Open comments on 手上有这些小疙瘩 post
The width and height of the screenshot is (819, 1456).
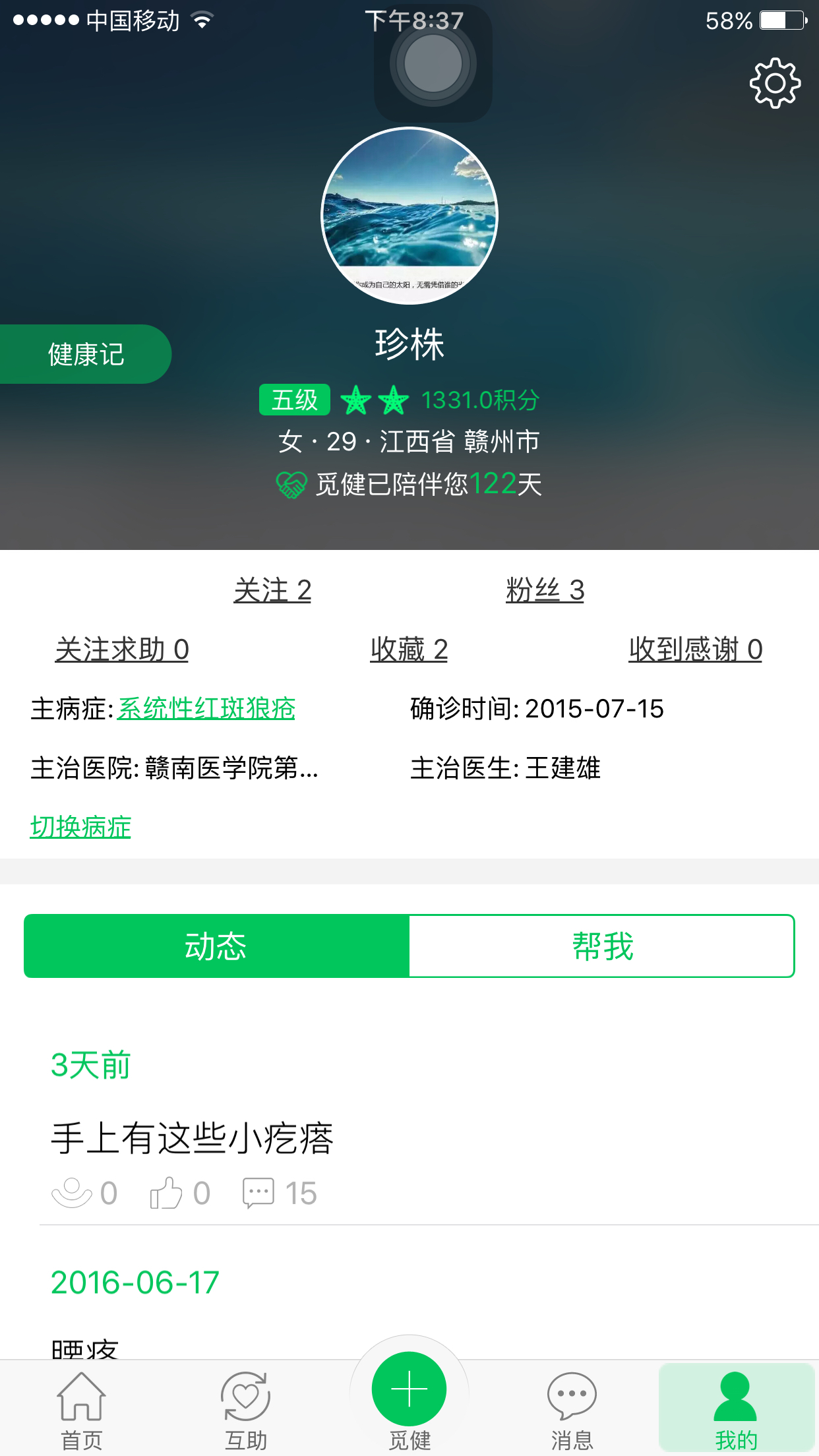[x=258, y=1193]
